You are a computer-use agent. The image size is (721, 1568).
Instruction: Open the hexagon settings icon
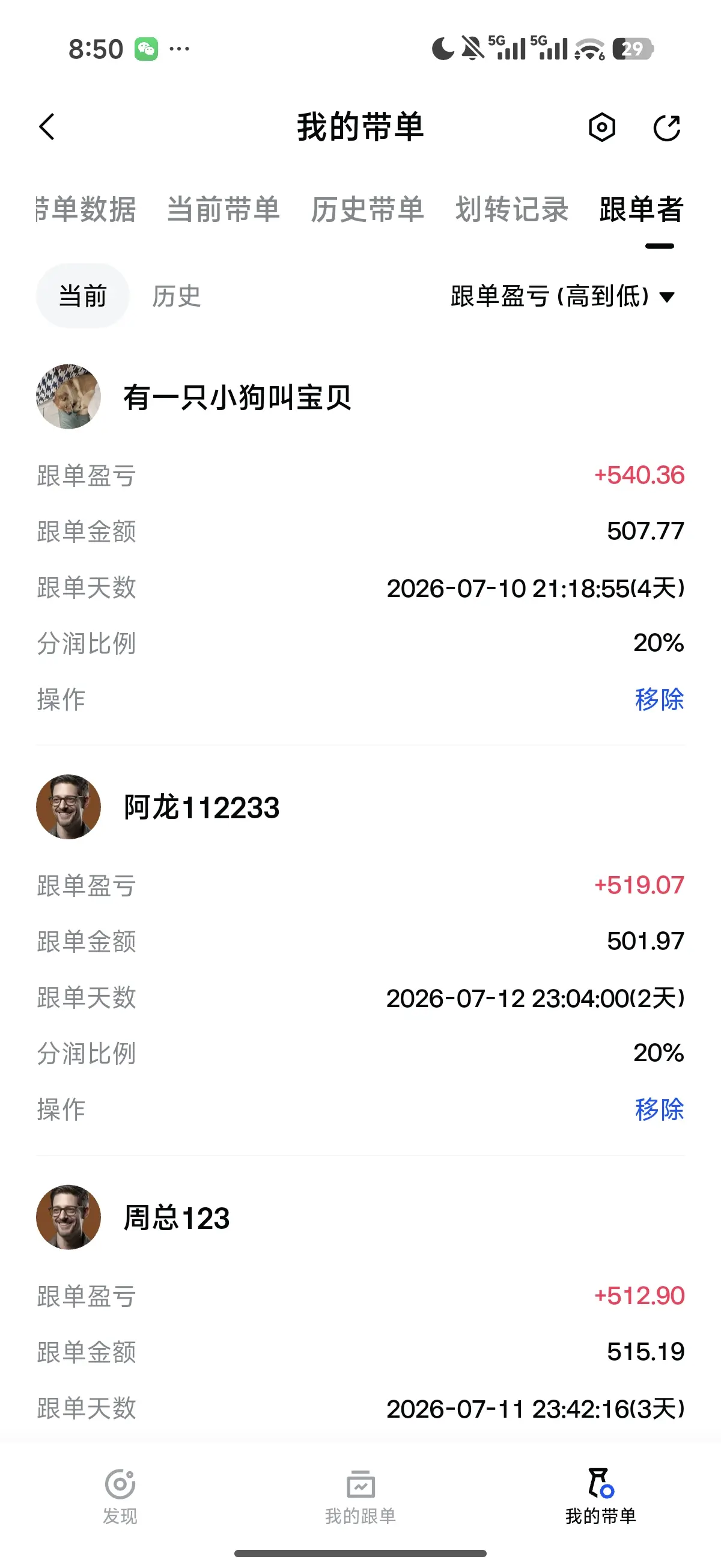602,127
